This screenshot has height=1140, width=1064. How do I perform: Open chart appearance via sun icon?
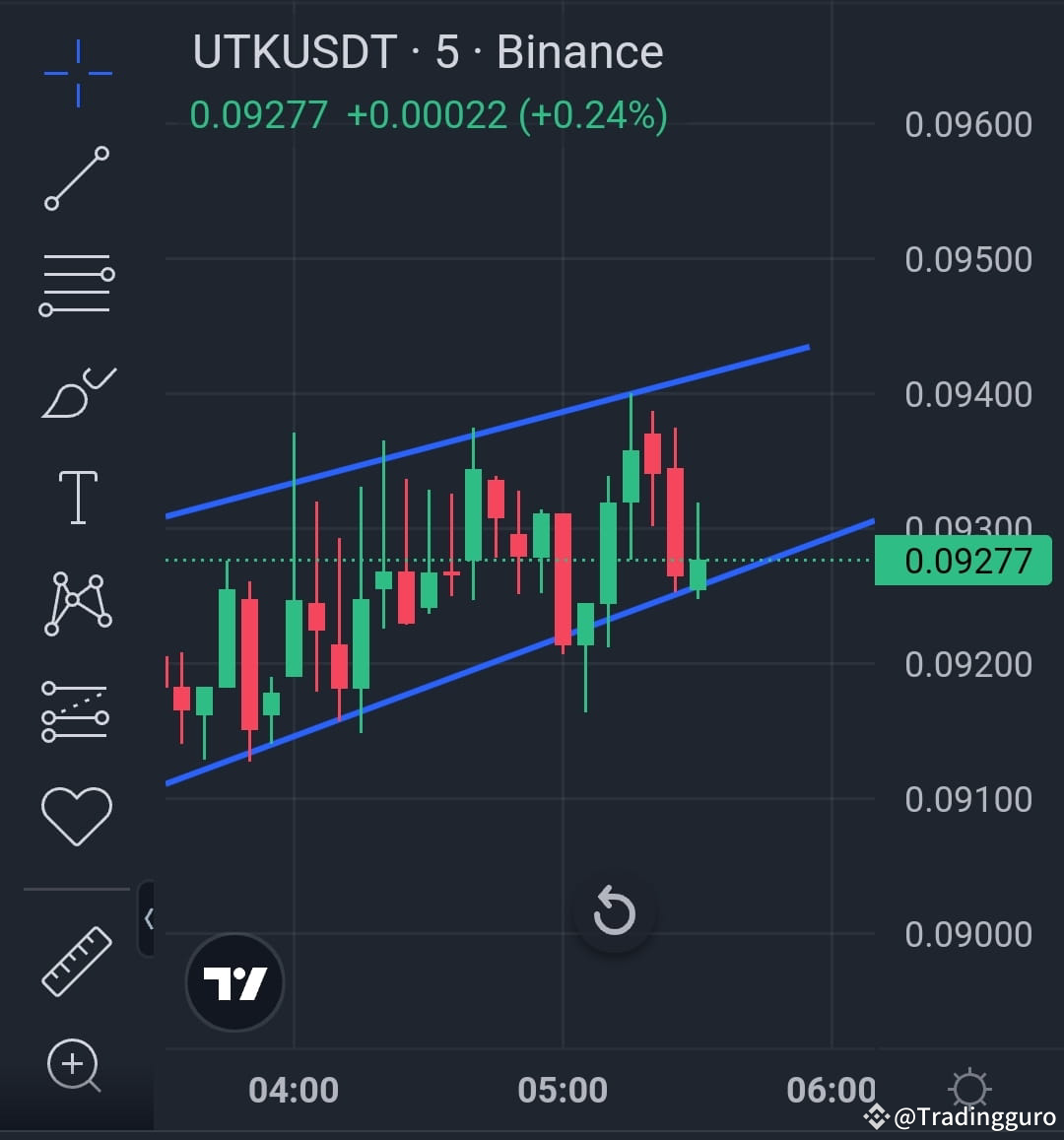point(969,1090)
